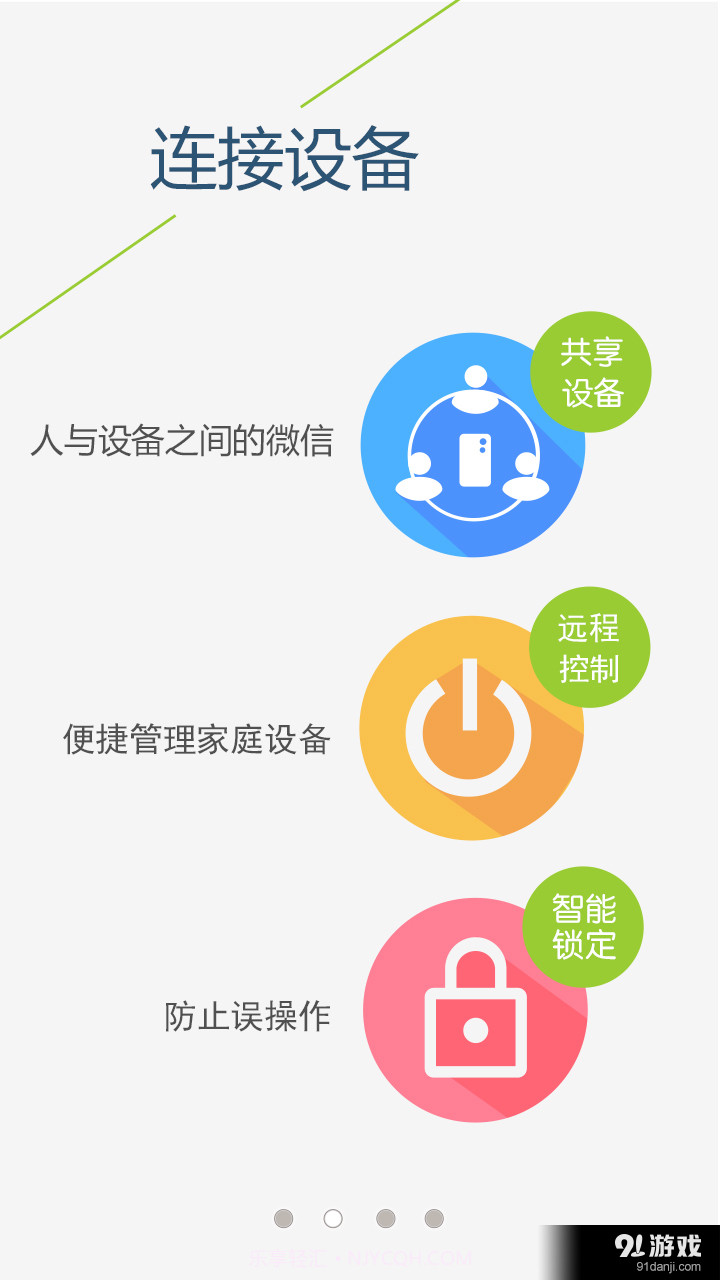The image size is (720, 1280).
Task: Click the third page indicator dot
Action: 383,1219
